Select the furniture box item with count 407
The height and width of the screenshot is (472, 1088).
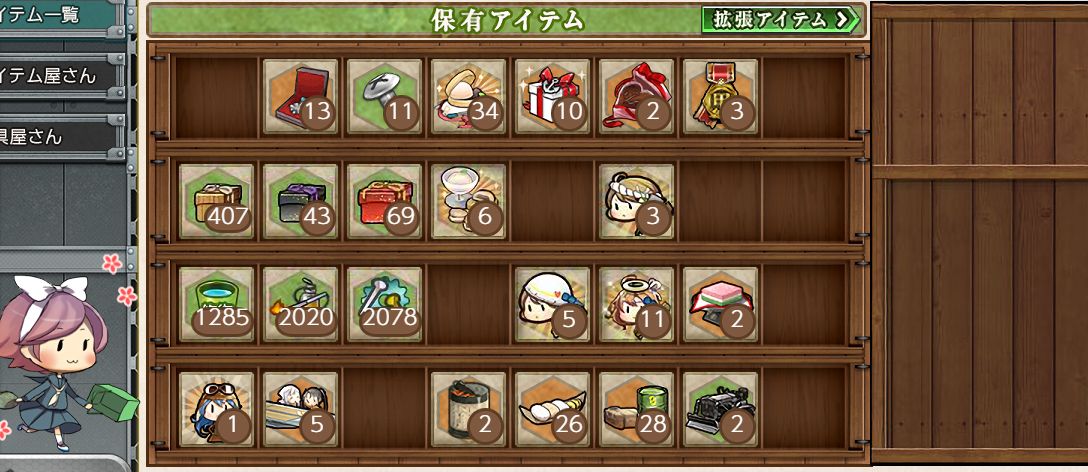(216, 201)
